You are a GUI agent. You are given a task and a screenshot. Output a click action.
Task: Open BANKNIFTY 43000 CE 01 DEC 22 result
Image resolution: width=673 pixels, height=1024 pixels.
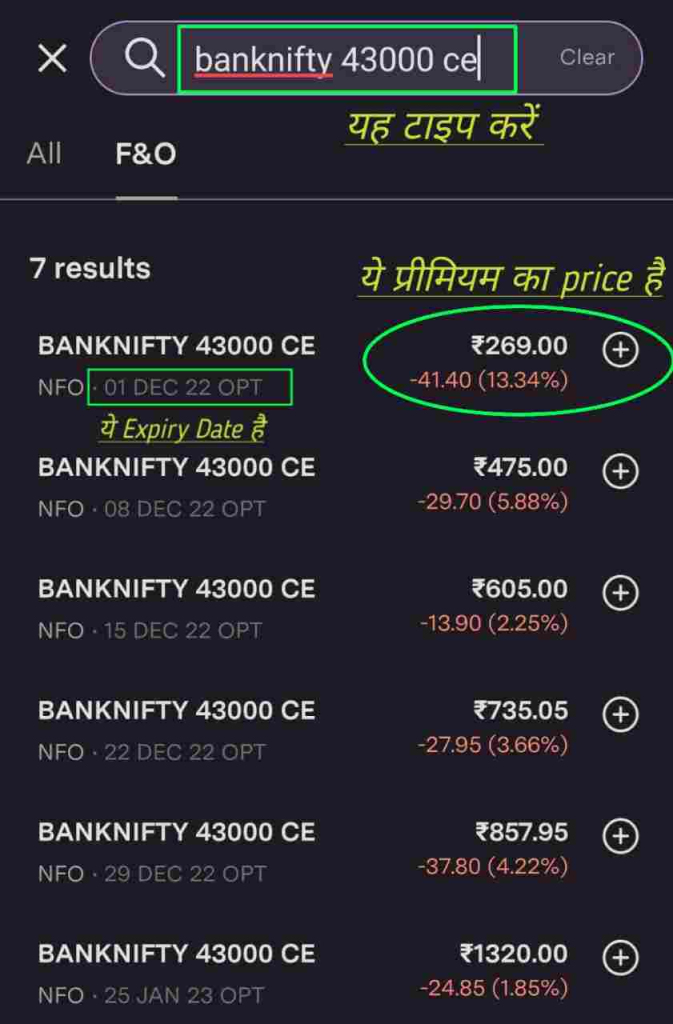[177, 346]
